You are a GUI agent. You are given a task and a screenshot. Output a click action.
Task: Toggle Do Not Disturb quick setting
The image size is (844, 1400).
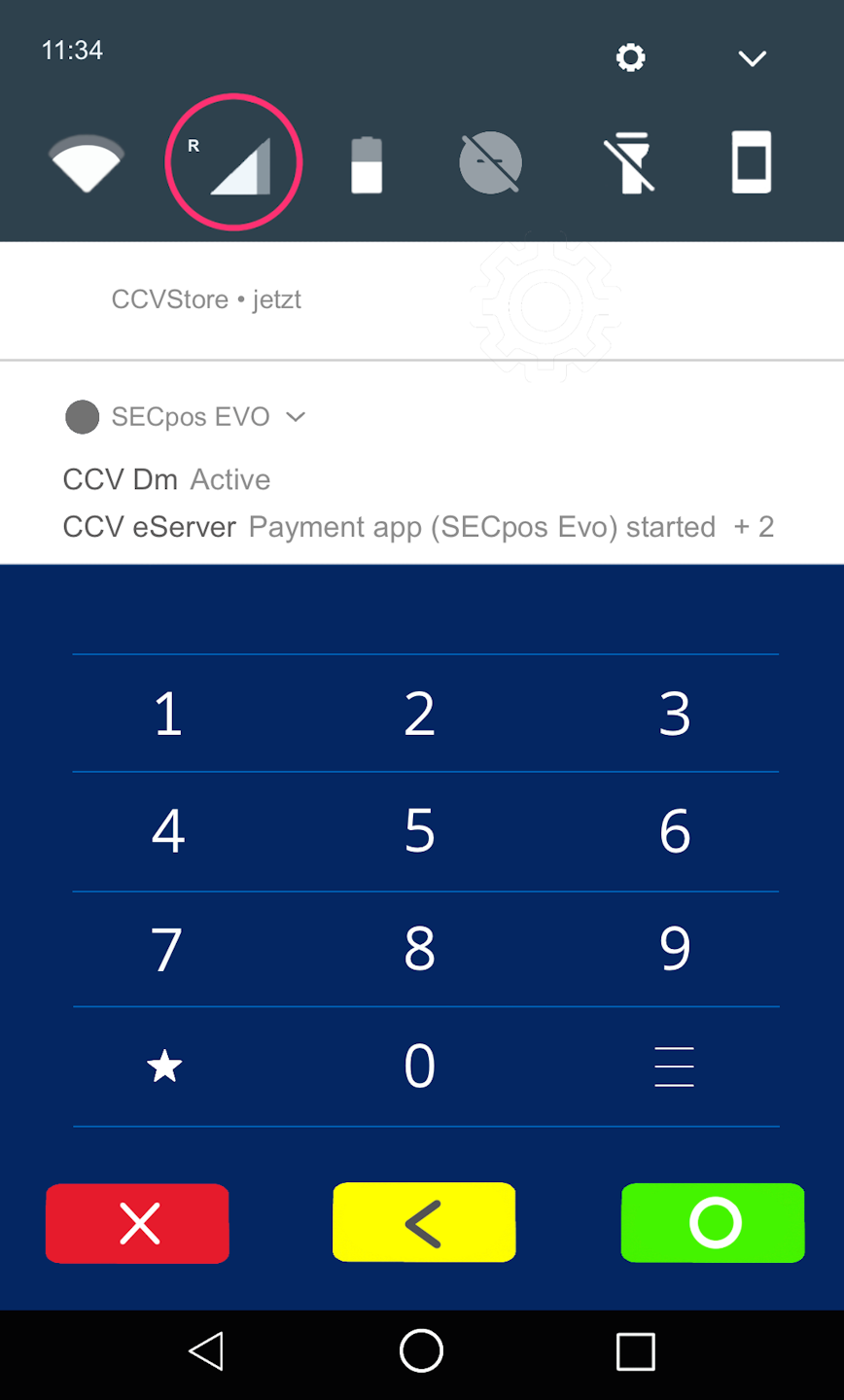[x=490, y=162]
